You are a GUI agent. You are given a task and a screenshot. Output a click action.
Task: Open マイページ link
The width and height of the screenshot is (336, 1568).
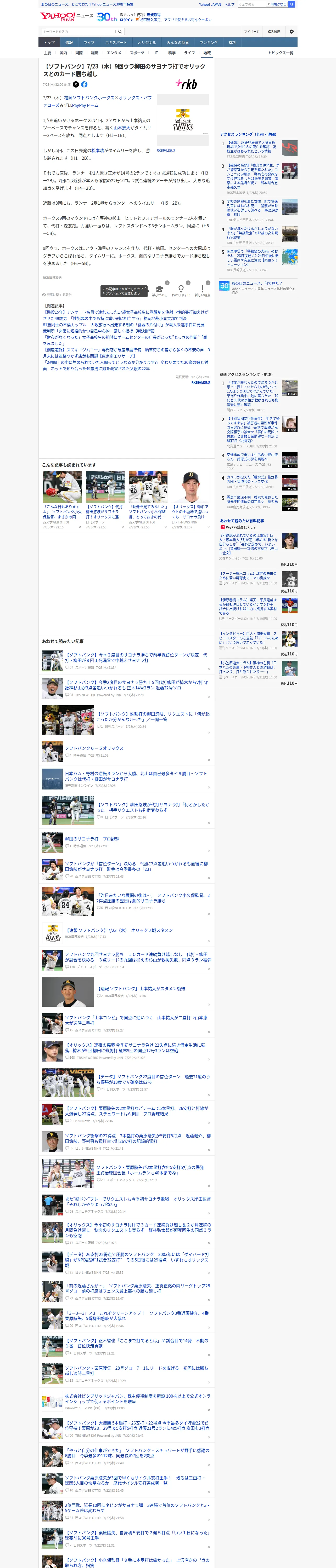251,32
